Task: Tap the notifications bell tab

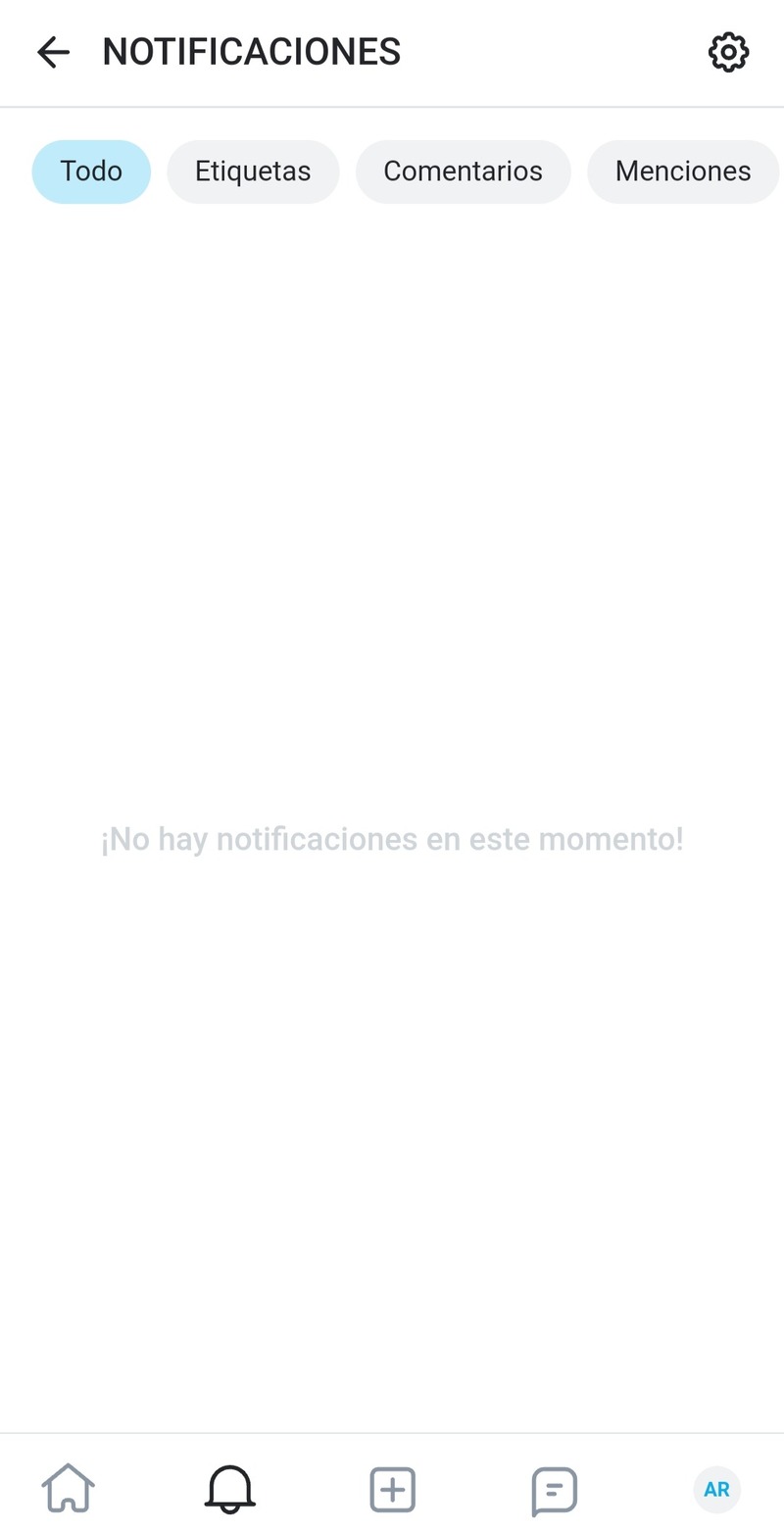Action: 229,1489
